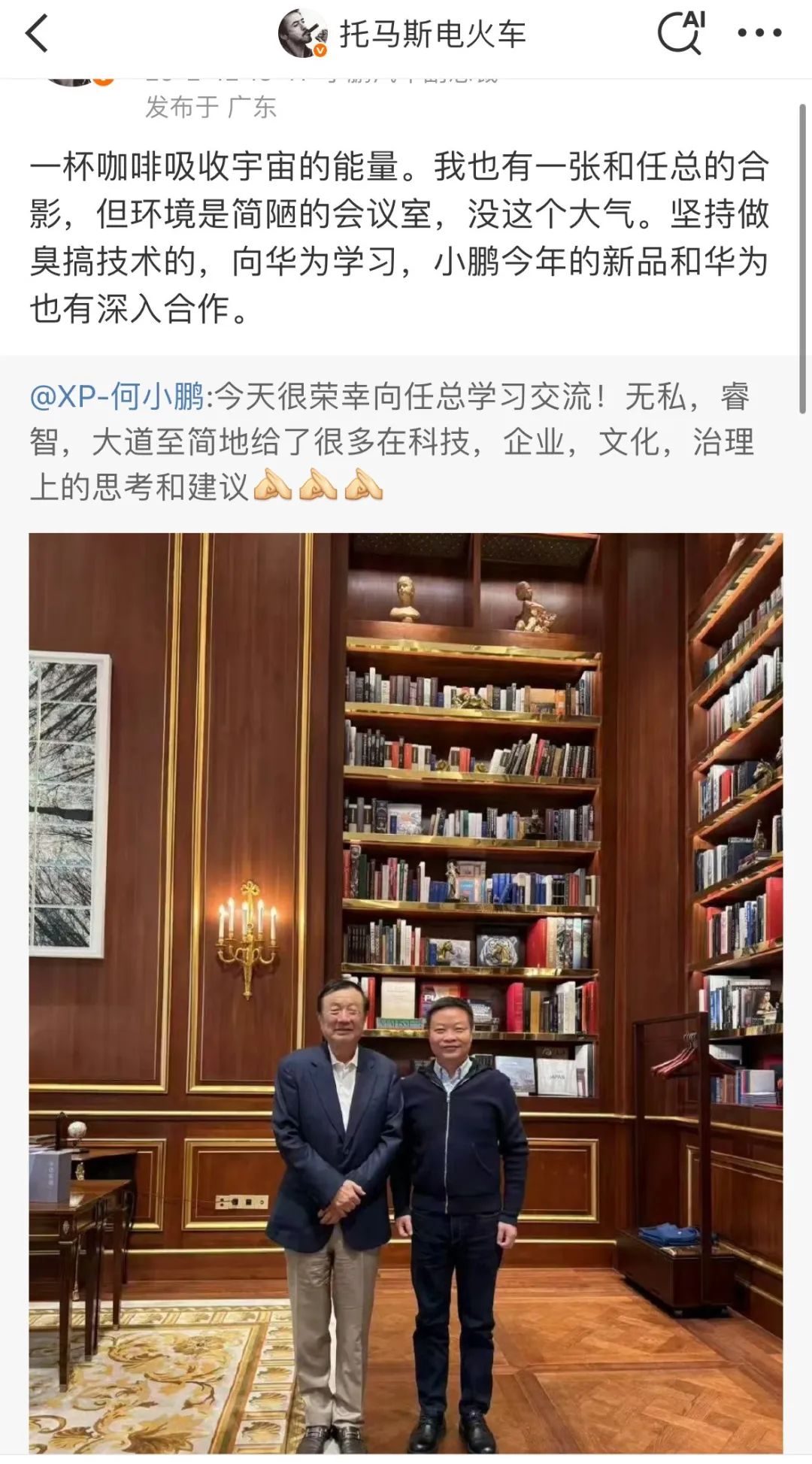812x1464 pixels.
Task: Open the original post by XP-何小鹏
Action: pyautogui.click(x=481, y=444)
